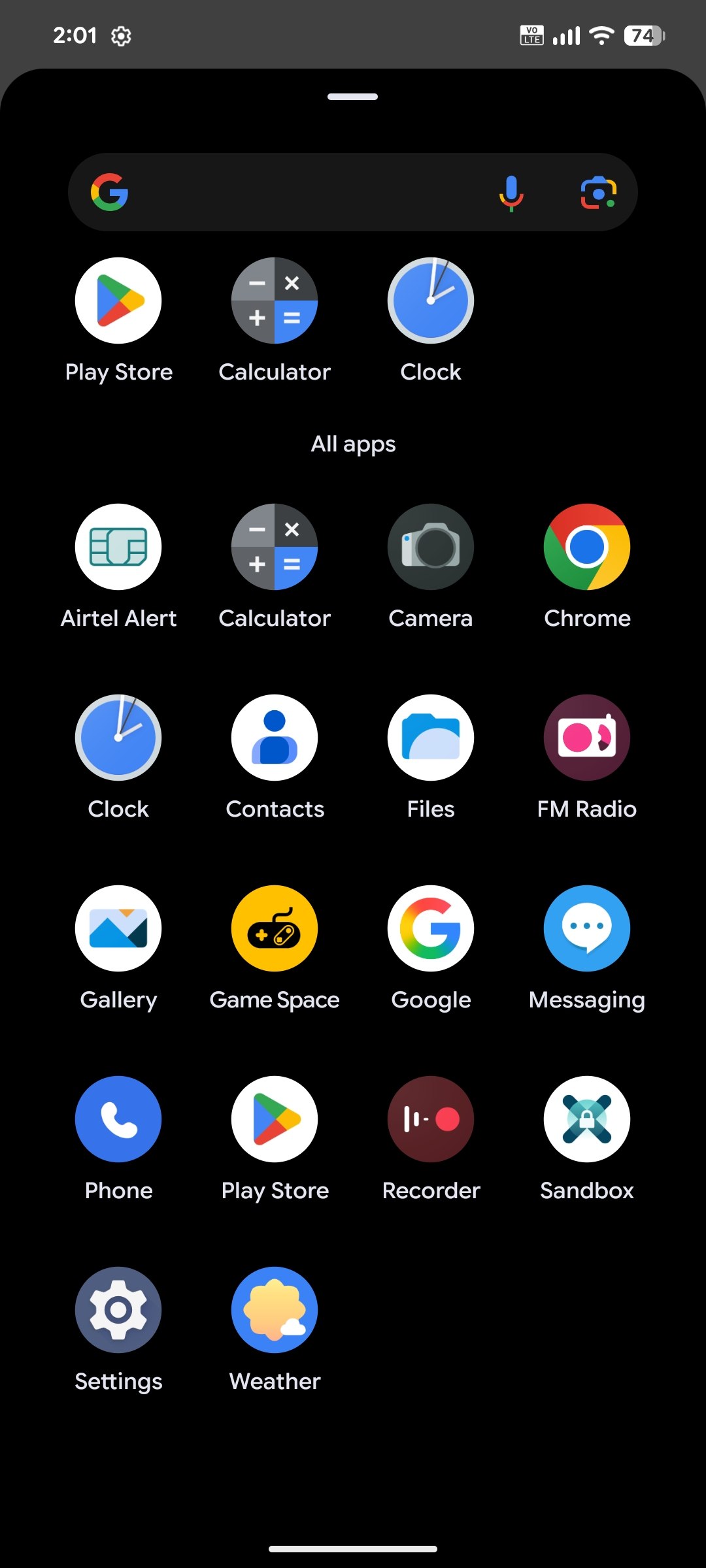This screenshot has height=1568, width=706.
Task: Open Google Lens from the search bar
Action: coord(598,193)
